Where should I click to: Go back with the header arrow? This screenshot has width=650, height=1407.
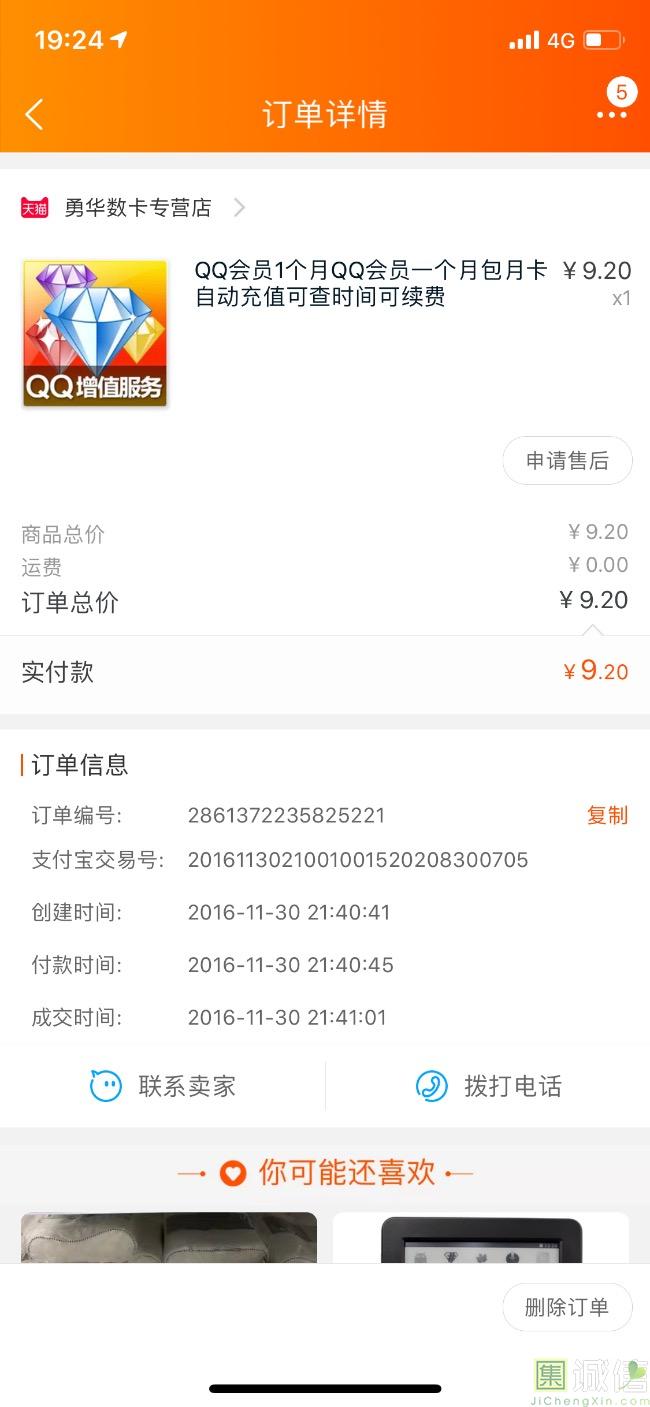pos(34,114)
